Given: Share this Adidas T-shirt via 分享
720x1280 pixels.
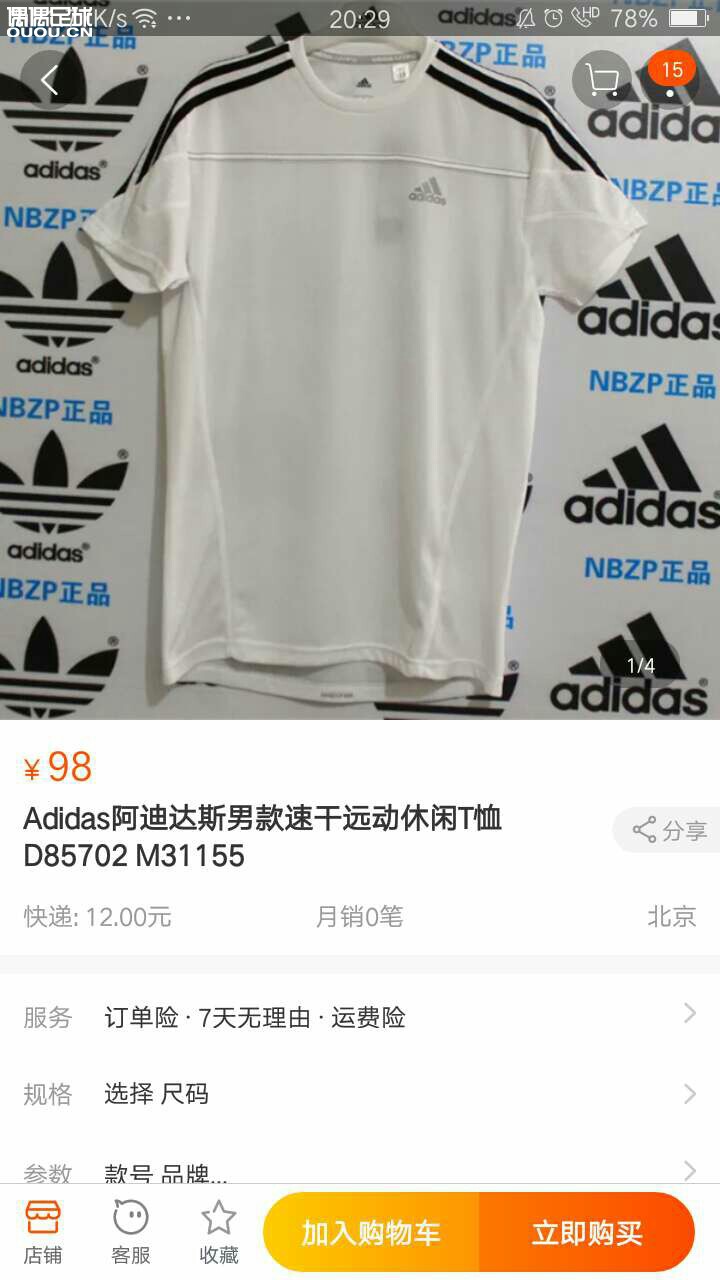Looking at the screenshot, I should click(668, 830).
